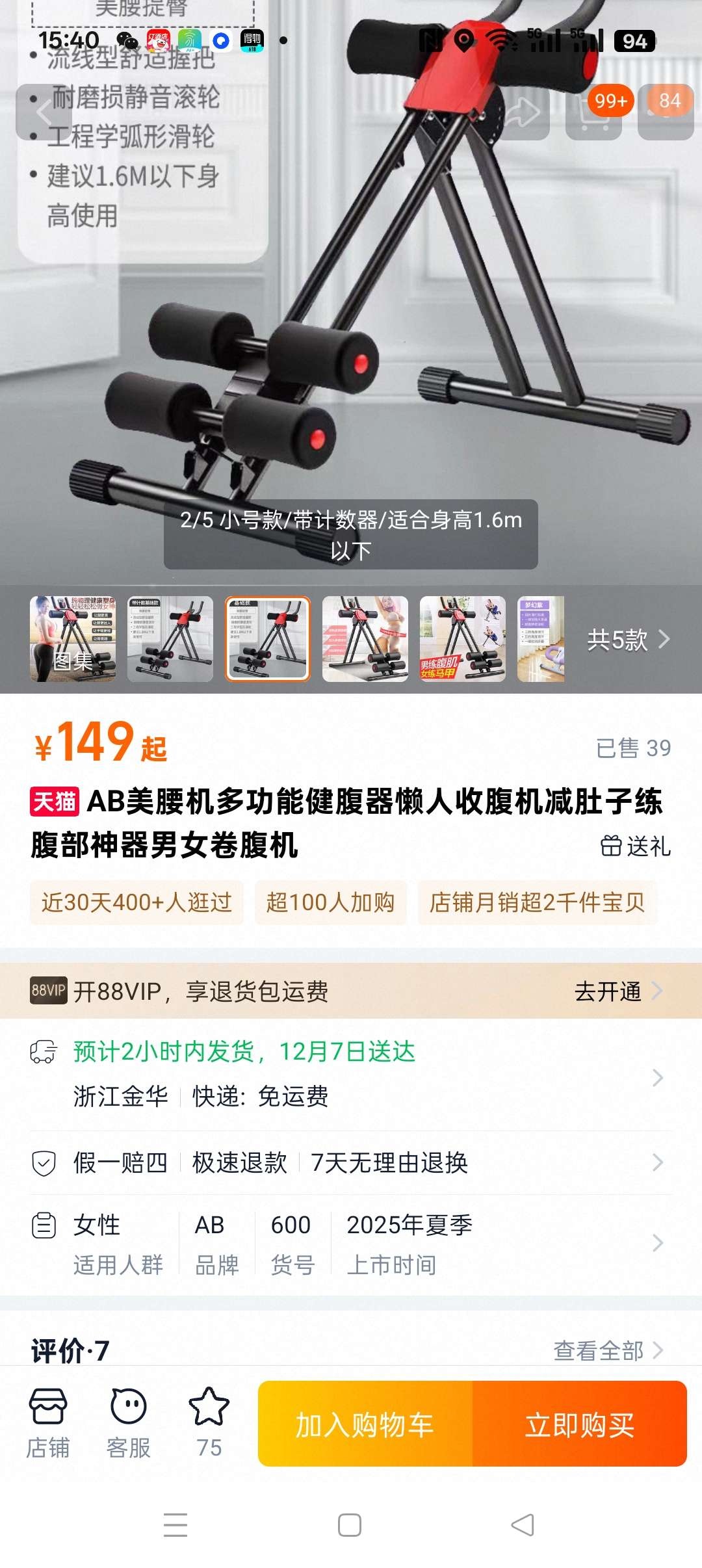The image size is (702, 1568).
Task: View all variants via 共5款
Action: (x=627, y=640)
